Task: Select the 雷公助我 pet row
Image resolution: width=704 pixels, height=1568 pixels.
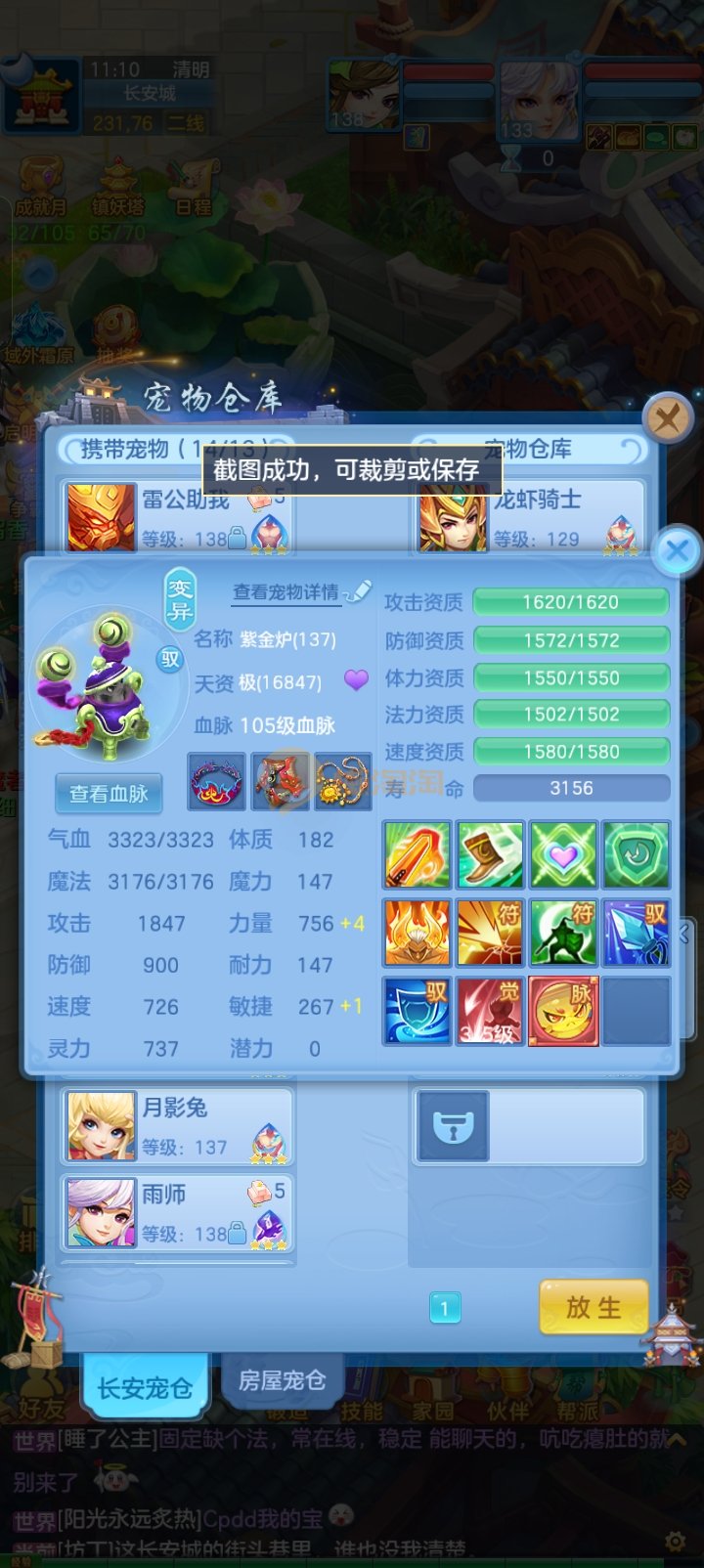Action: coord(178,516)
